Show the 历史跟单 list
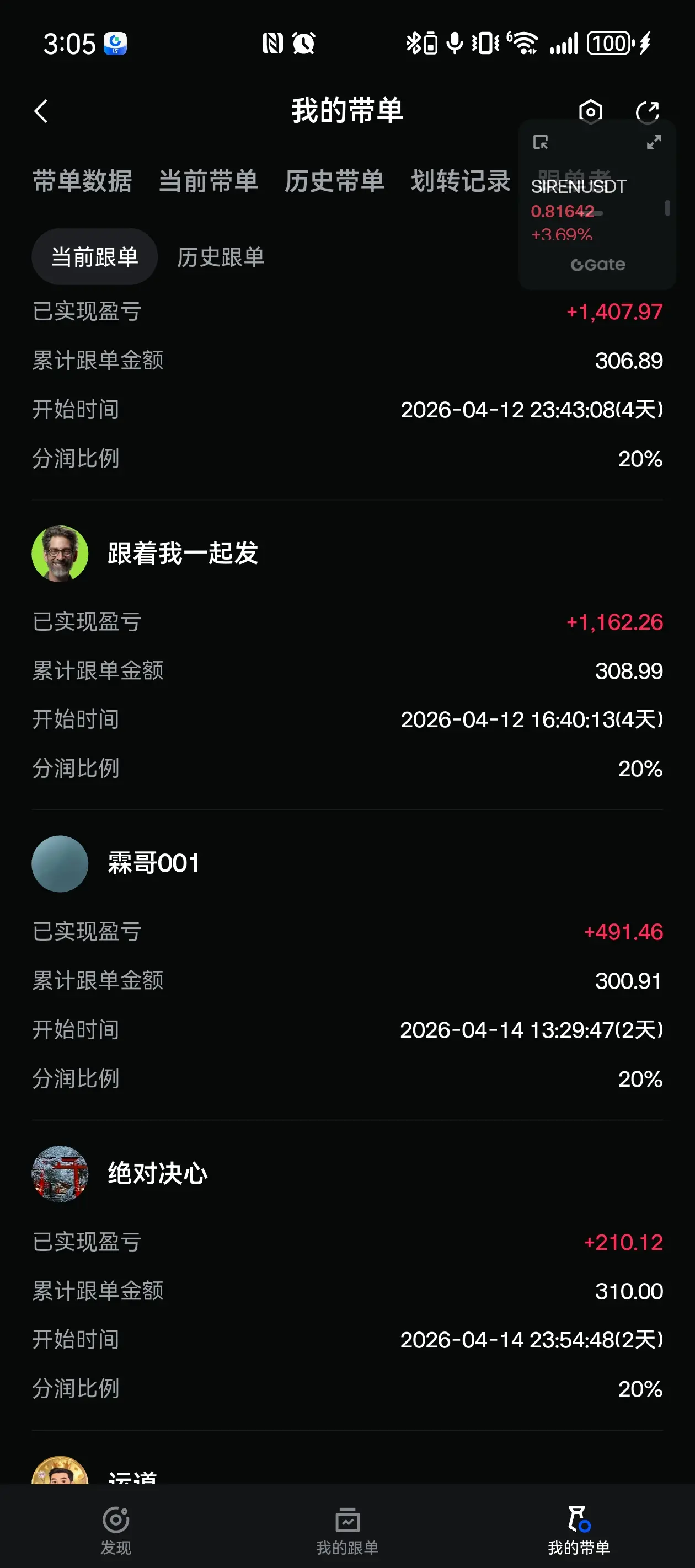 pos(221,257)
